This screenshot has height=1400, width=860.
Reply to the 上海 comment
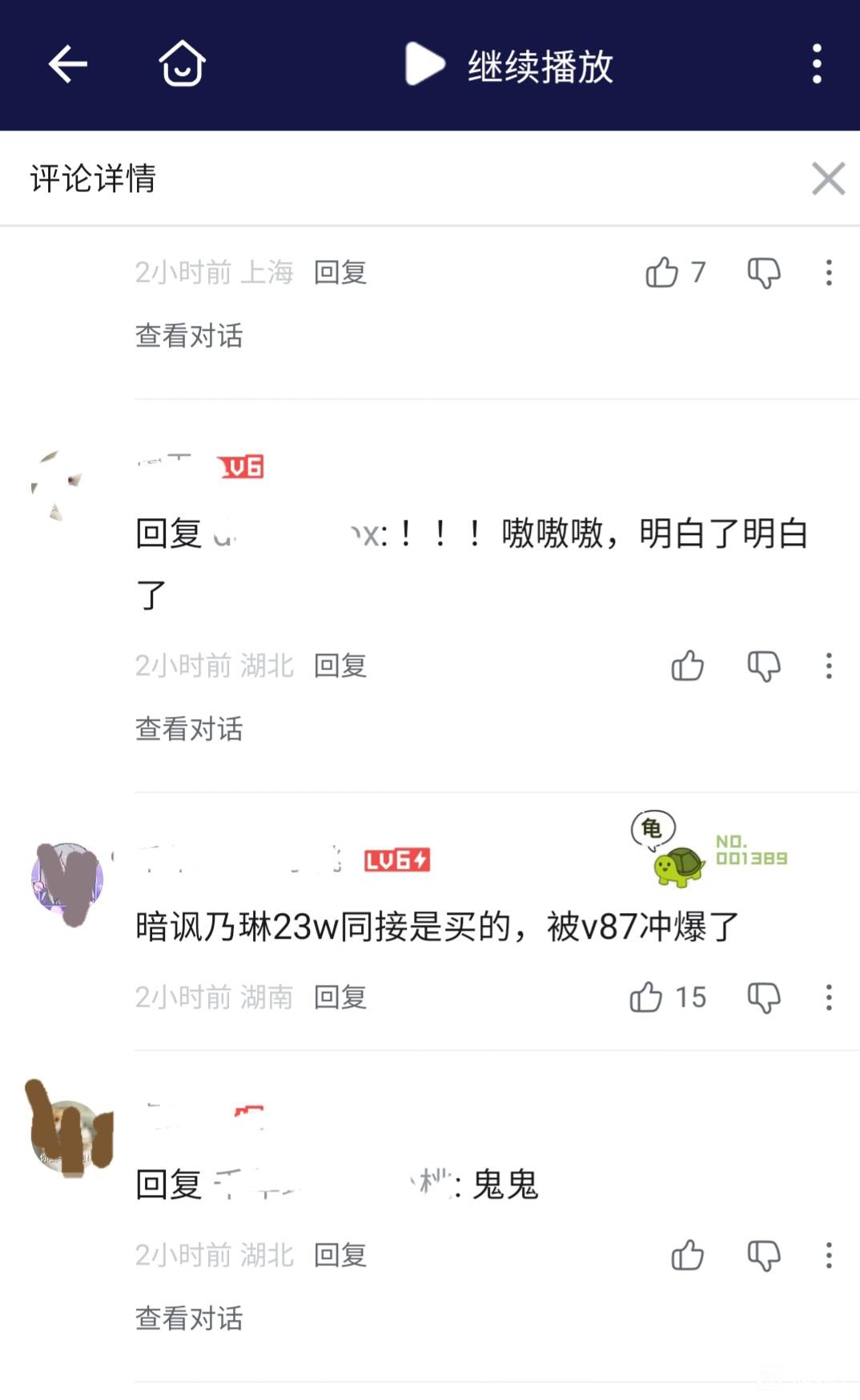(340, 272)
